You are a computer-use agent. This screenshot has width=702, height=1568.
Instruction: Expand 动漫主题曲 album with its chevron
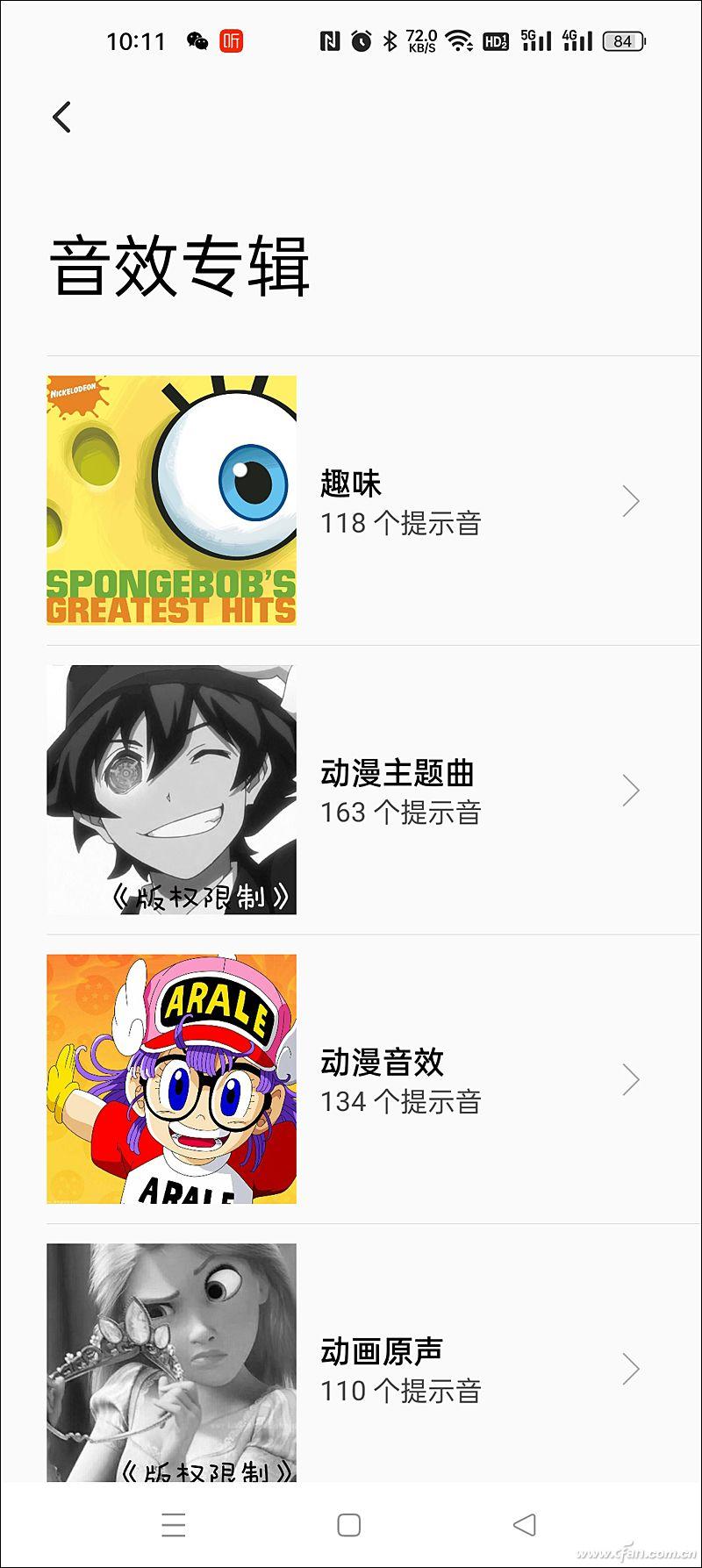630,789
